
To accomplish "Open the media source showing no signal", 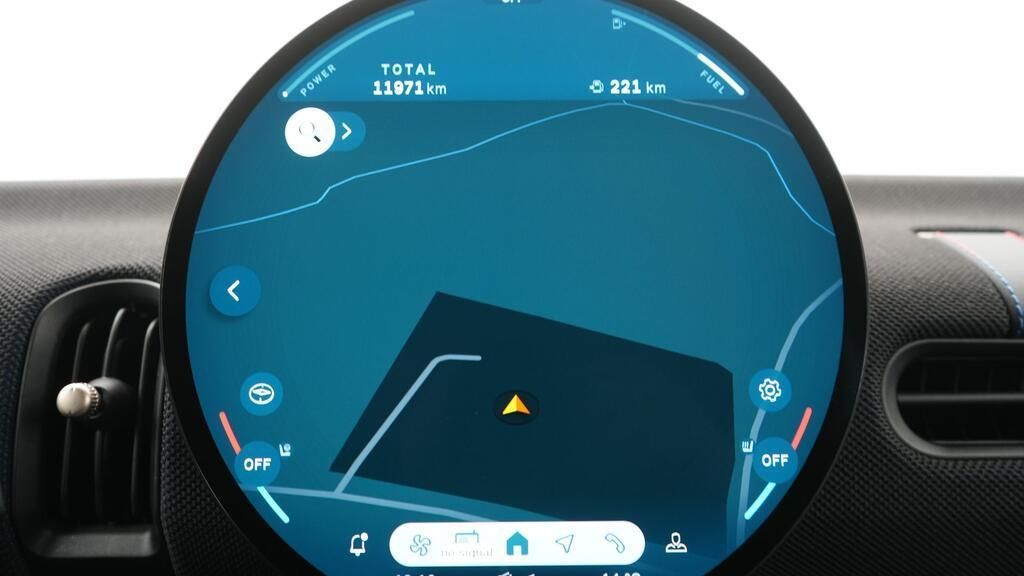I will click(467, 544).
